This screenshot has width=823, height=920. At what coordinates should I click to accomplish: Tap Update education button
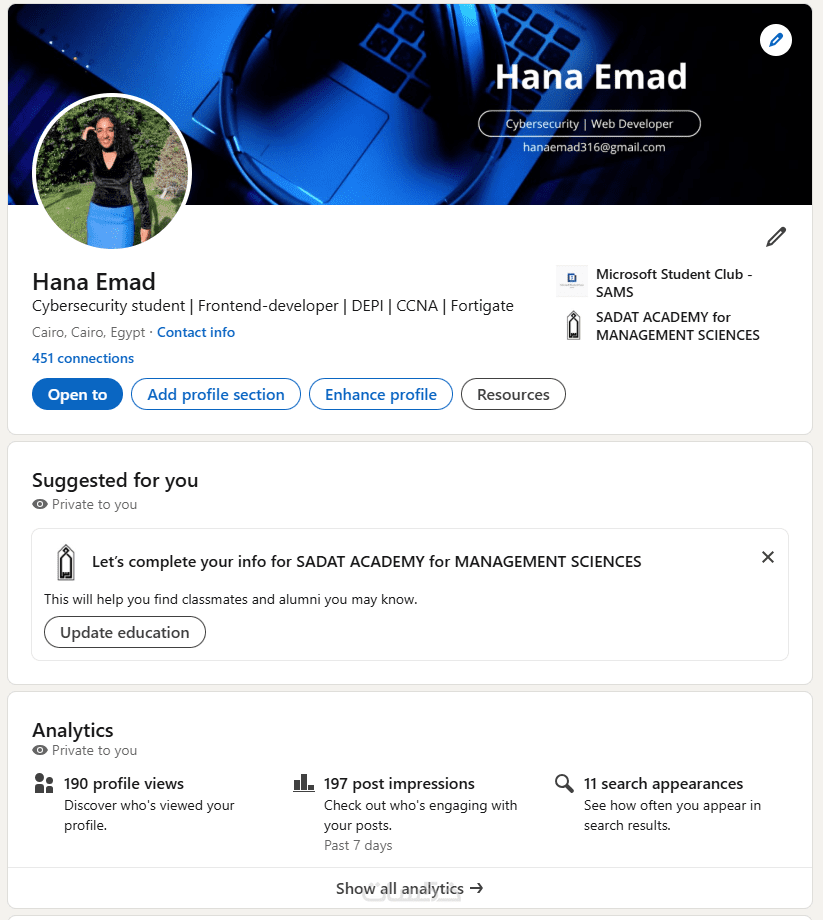[125, 632]
